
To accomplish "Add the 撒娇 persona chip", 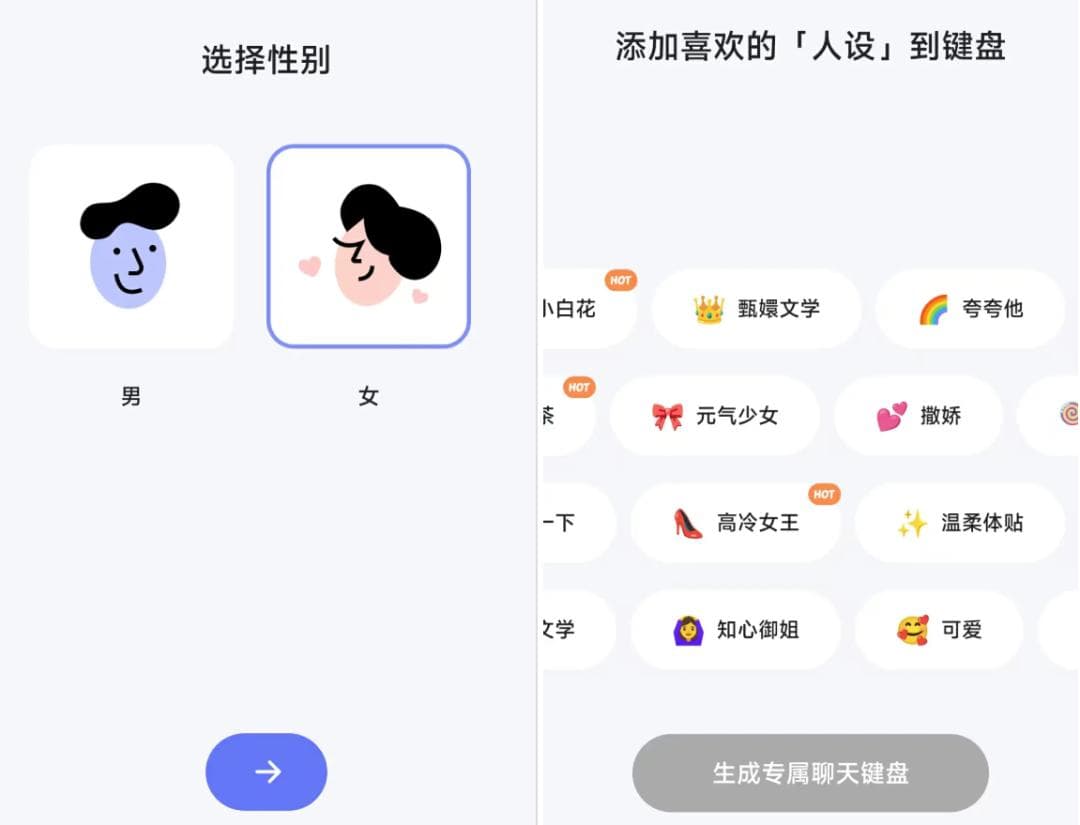I will point(918,416).
